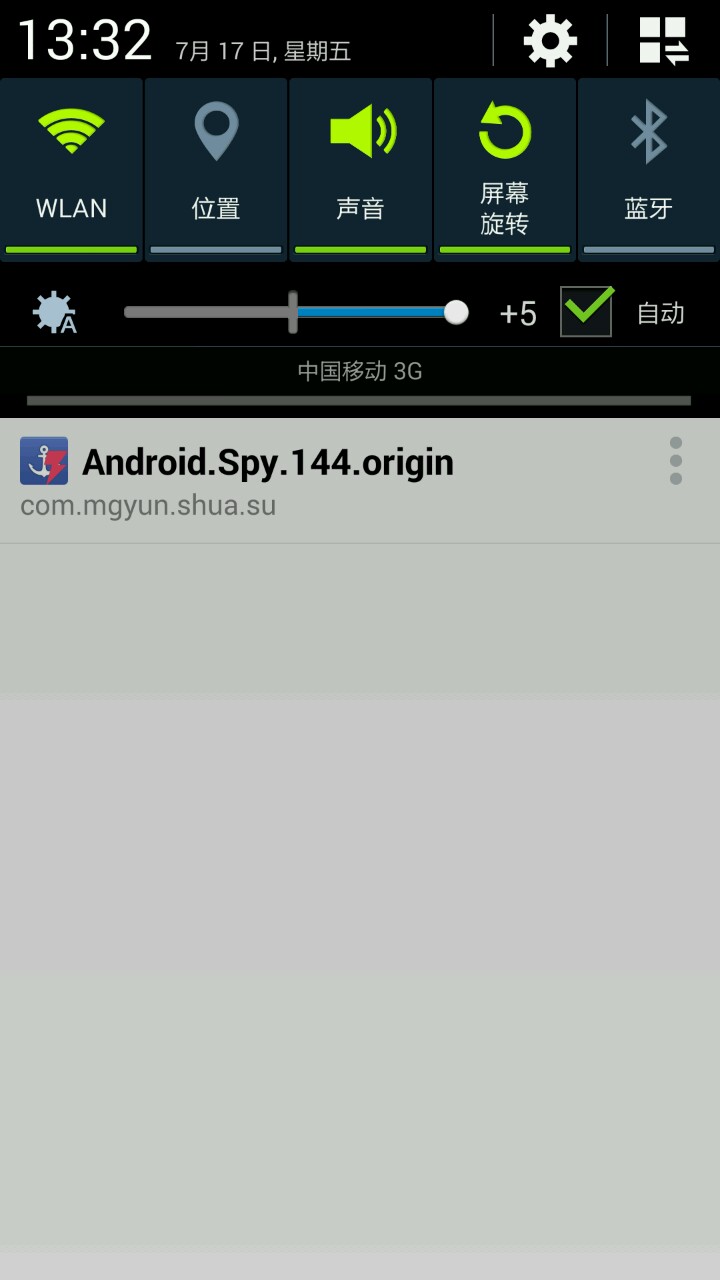Open system settings via the gear icon
Viewport: 720px width, 1280px height.
[x=550, y=41]
